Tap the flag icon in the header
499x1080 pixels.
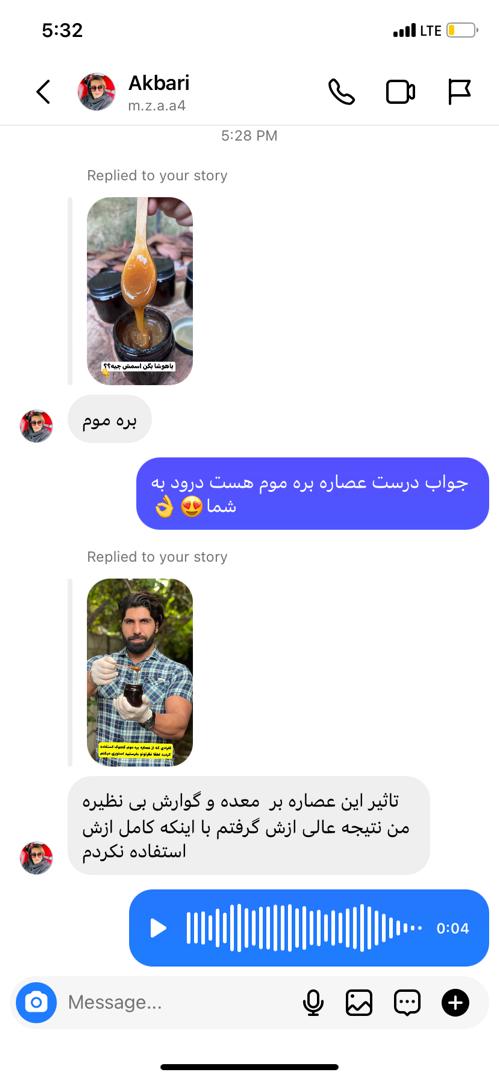(x=459, y=92)
